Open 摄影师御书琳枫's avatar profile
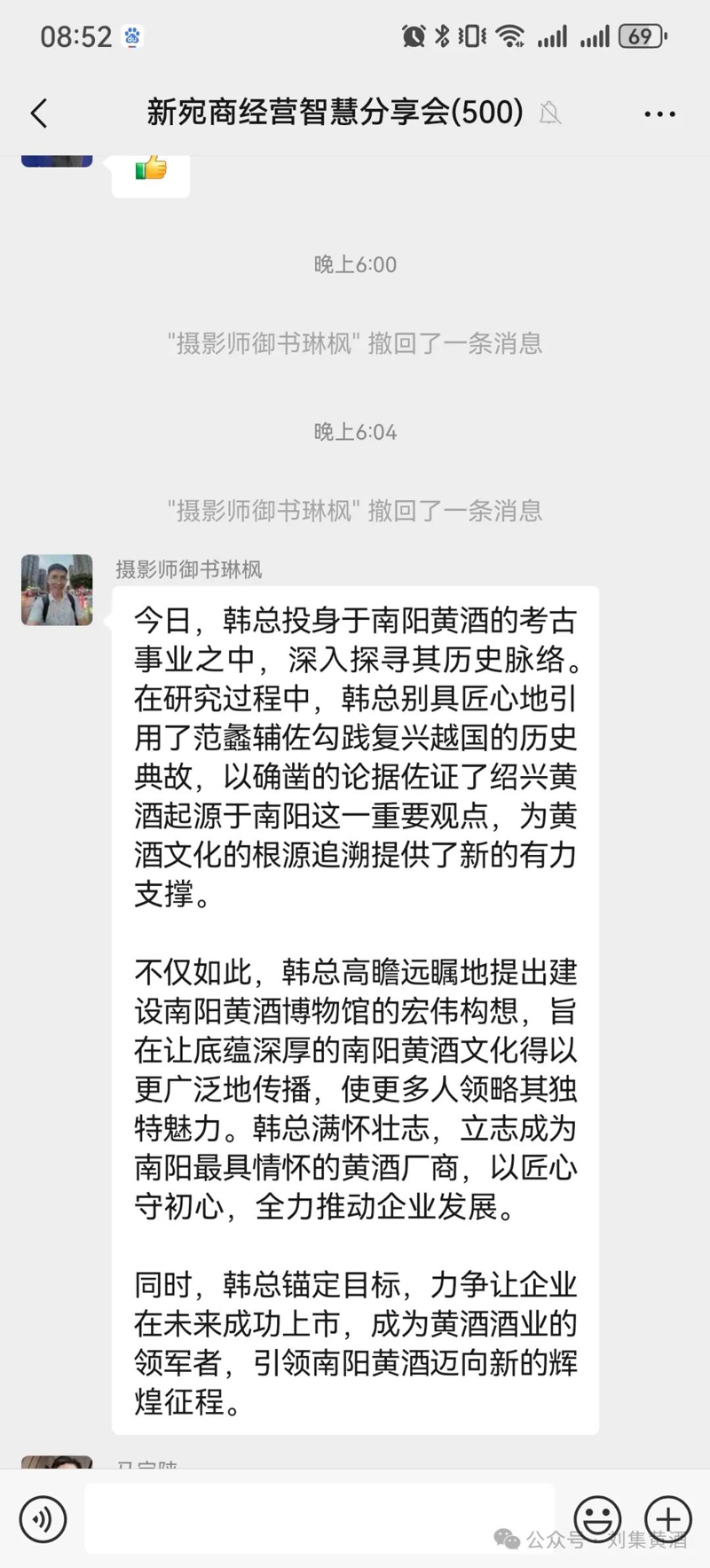710x1568 pixels. point(57,590)
